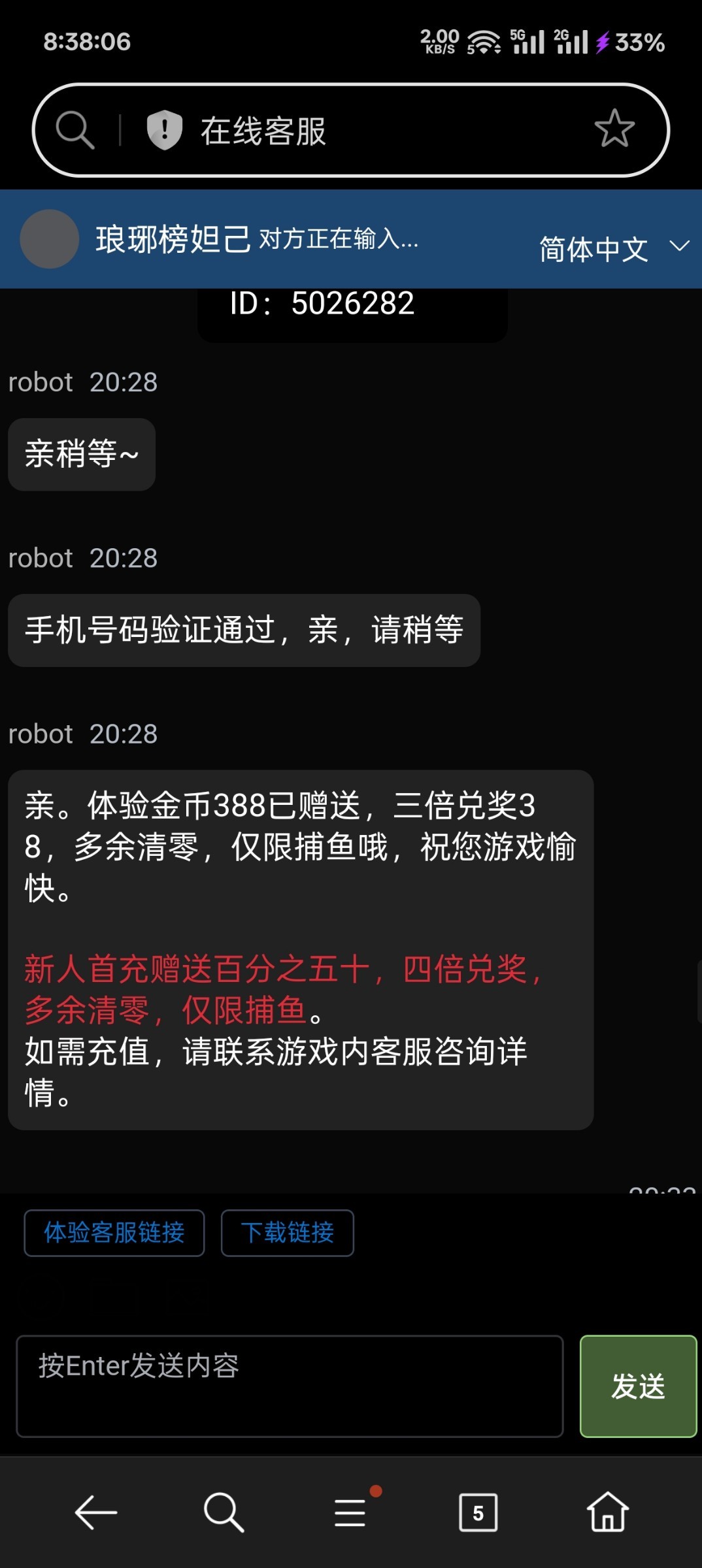
Task: Tap the 下载链接 button
Action: point(287,1233)
